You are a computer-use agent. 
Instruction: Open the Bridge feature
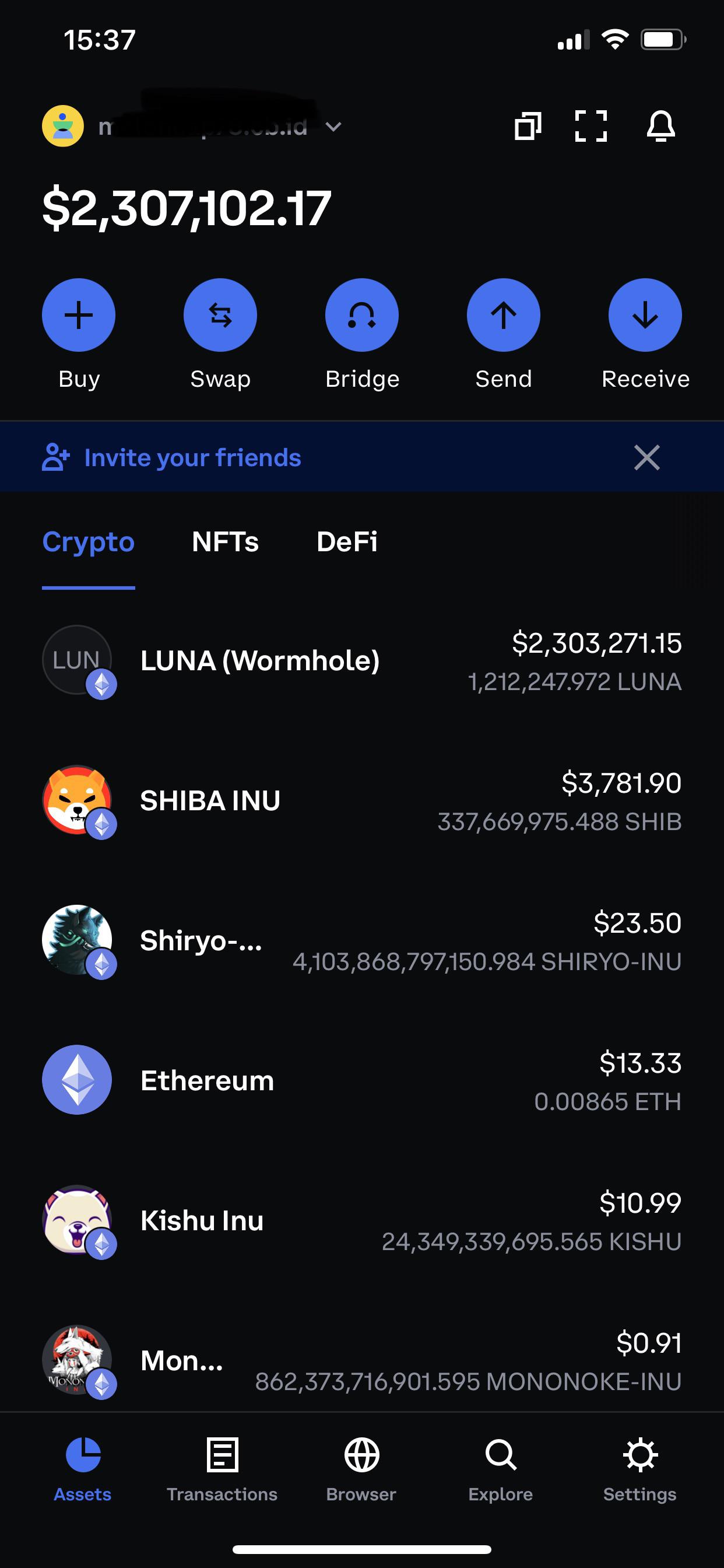pos(361,314)
